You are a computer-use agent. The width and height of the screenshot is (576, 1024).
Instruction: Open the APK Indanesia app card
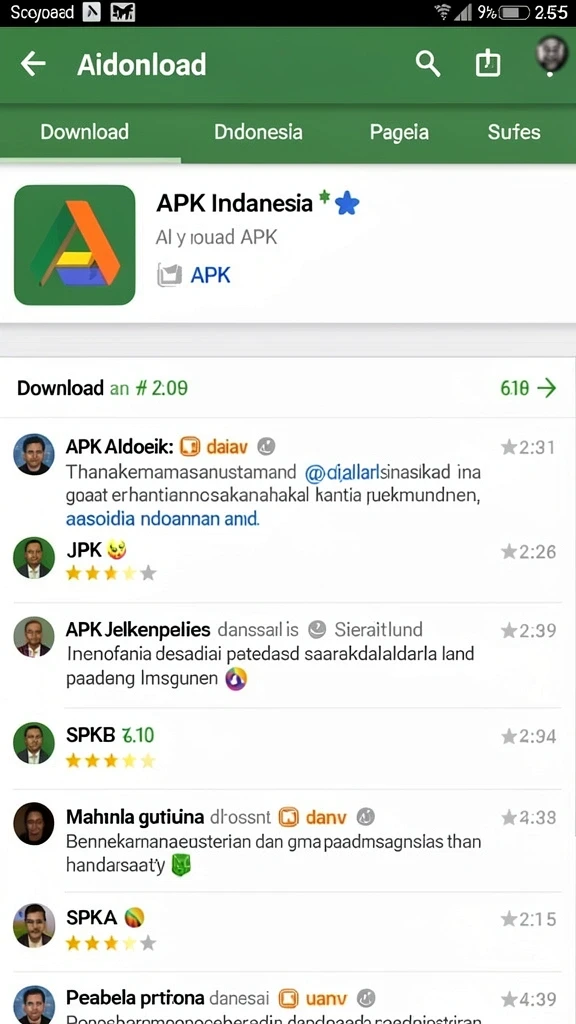click(x=288, y=244)
